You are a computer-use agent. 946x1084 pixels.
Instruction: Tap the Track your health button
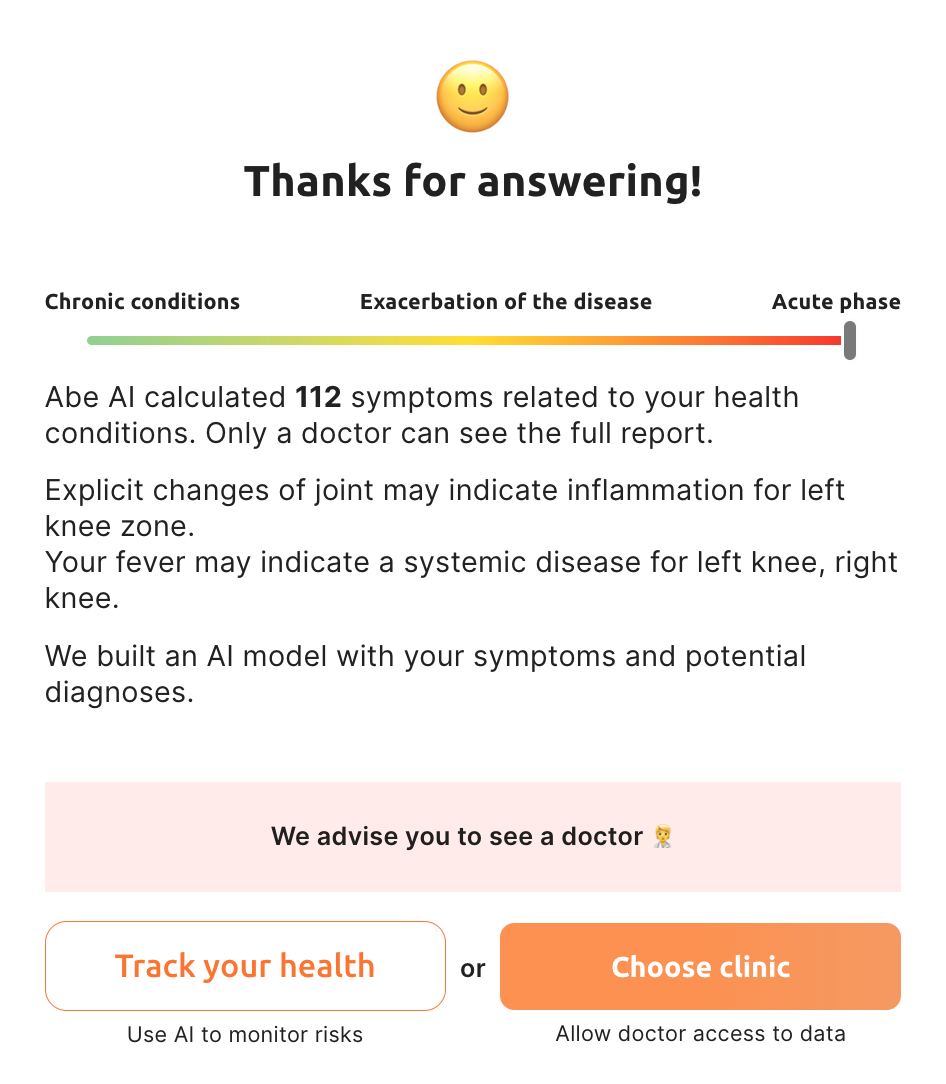[245, 966]
